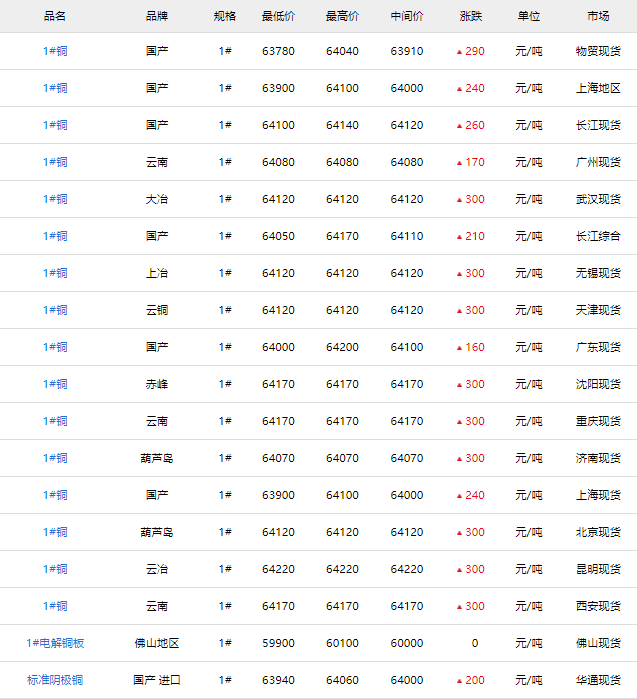Screen dimensions: 637x699
Task: Open the 1#铜 link for 无锡现货
Action: 55,273
